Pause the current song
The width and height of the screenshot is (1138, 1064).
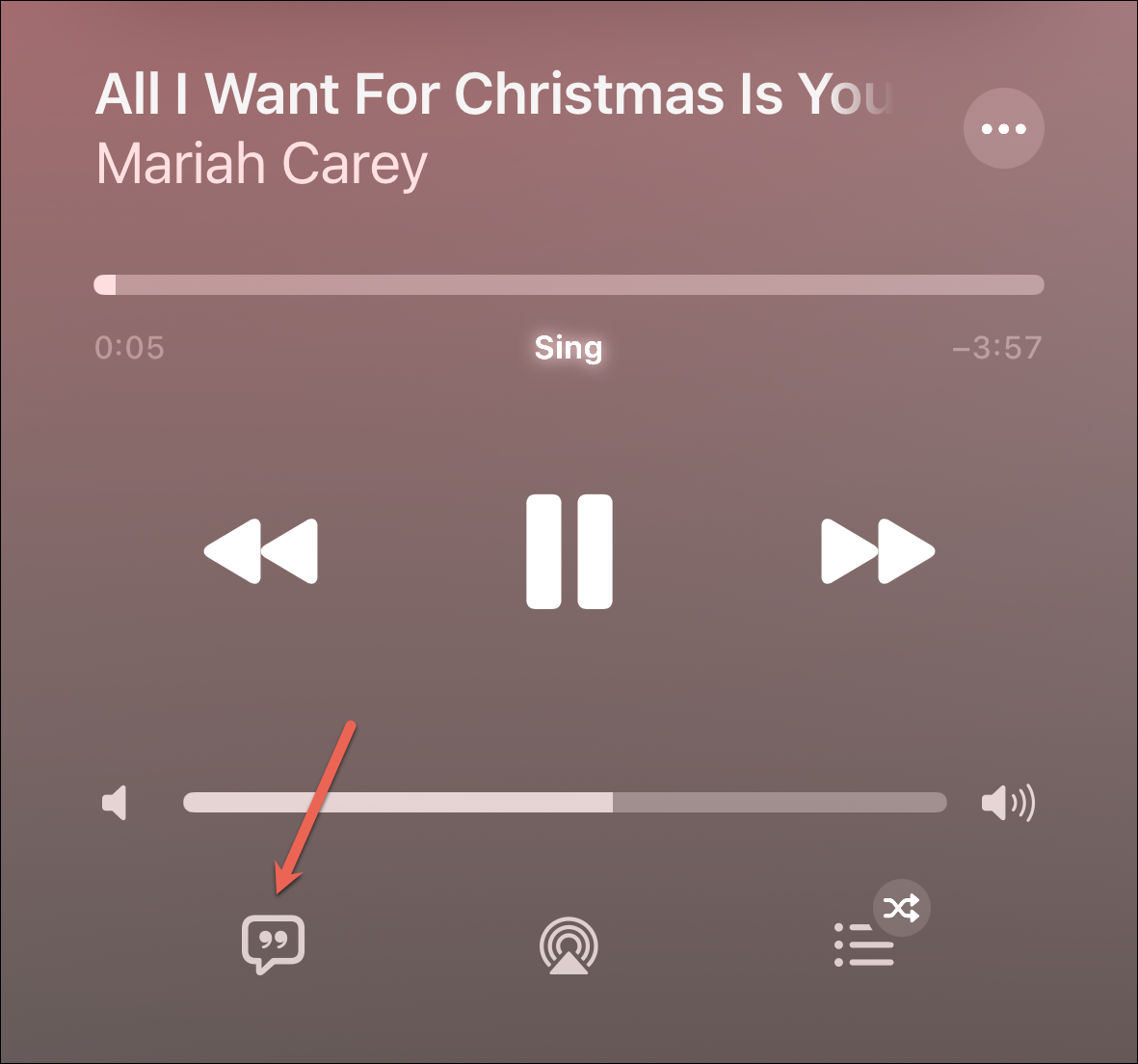[569, 551]
